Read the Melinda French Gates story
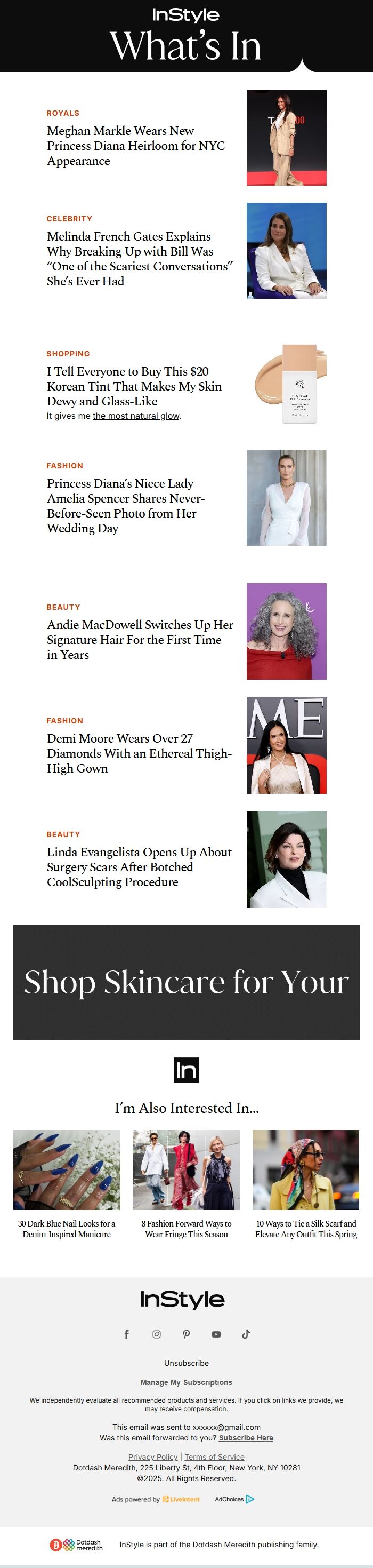 pyautogui.click(x=139, y=259)
